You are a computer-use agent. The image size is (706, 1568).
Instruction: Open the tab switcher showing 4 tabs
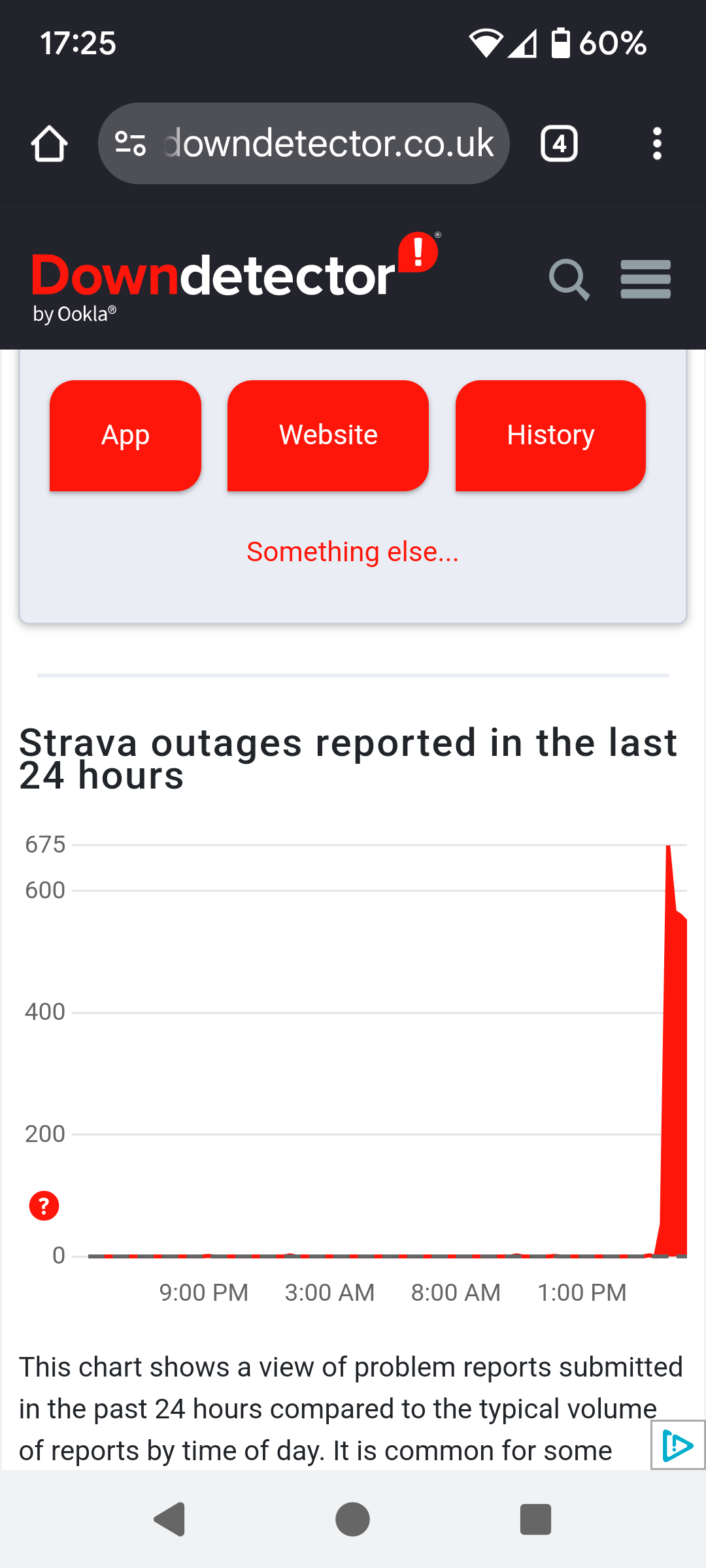pos(559,144)
